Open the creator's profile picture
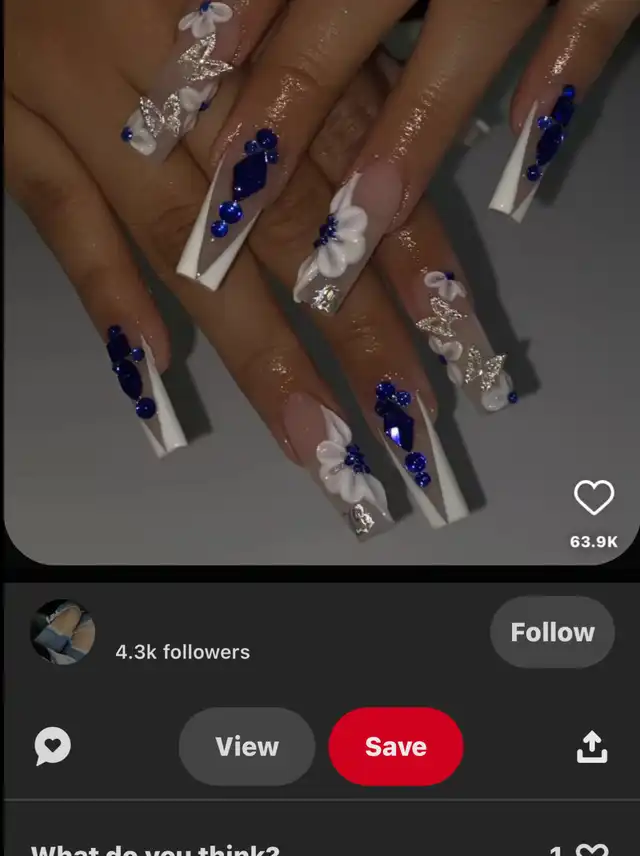This screenshot has height=856, width=640. pos(63,632)
